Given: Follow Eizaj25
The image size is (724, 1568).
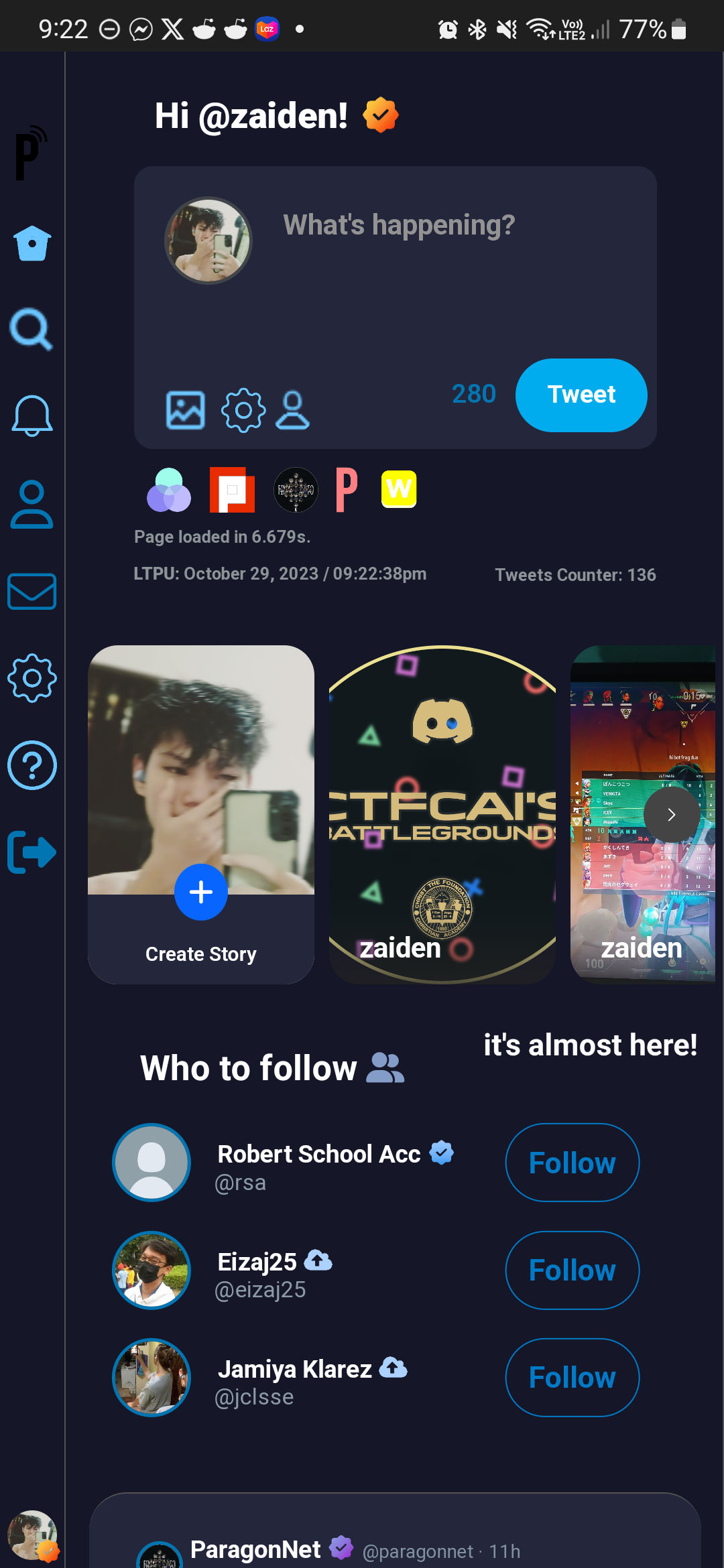Looking at the screenshot, I should 572,1270.
